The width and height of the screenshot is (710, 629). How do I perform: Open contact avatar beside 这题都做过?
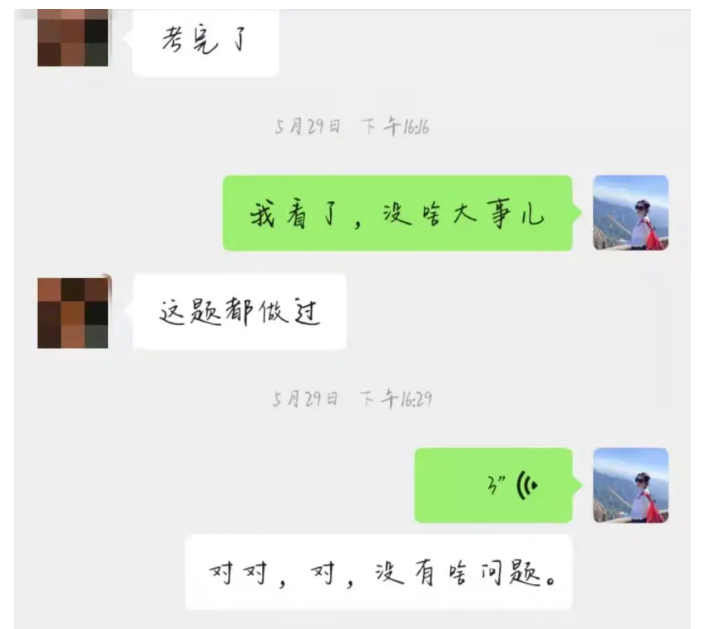pyautogui.click(x=73, y=312)
